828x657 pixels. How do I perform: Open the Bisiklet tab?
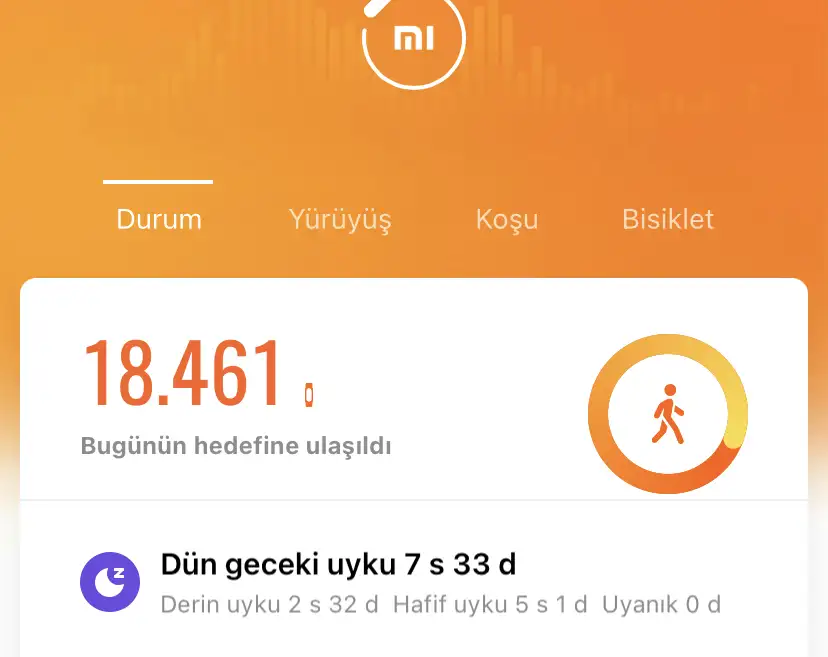pos(668,219)
